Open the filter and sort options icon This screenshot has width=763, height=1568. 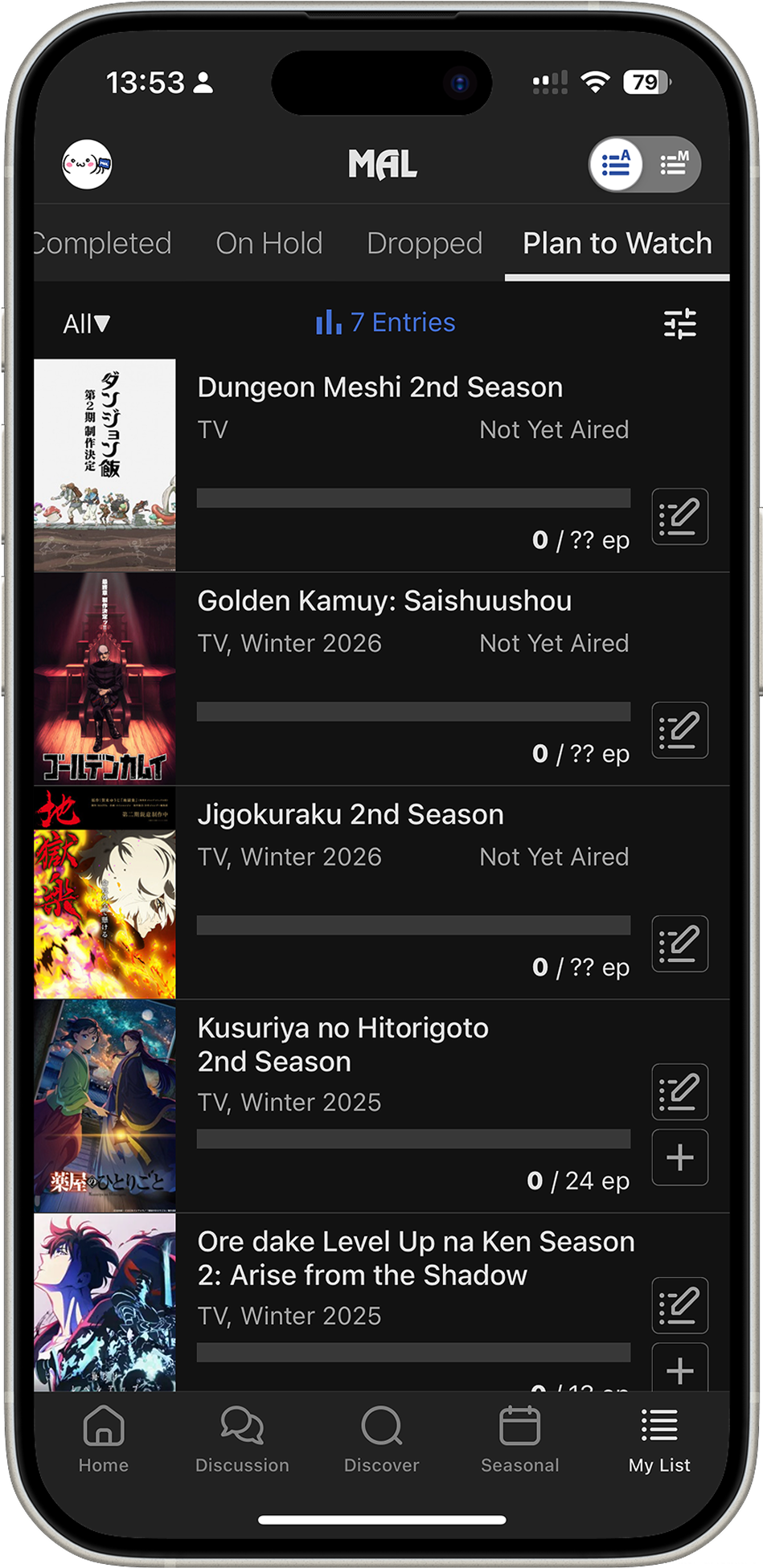point(679,324)
